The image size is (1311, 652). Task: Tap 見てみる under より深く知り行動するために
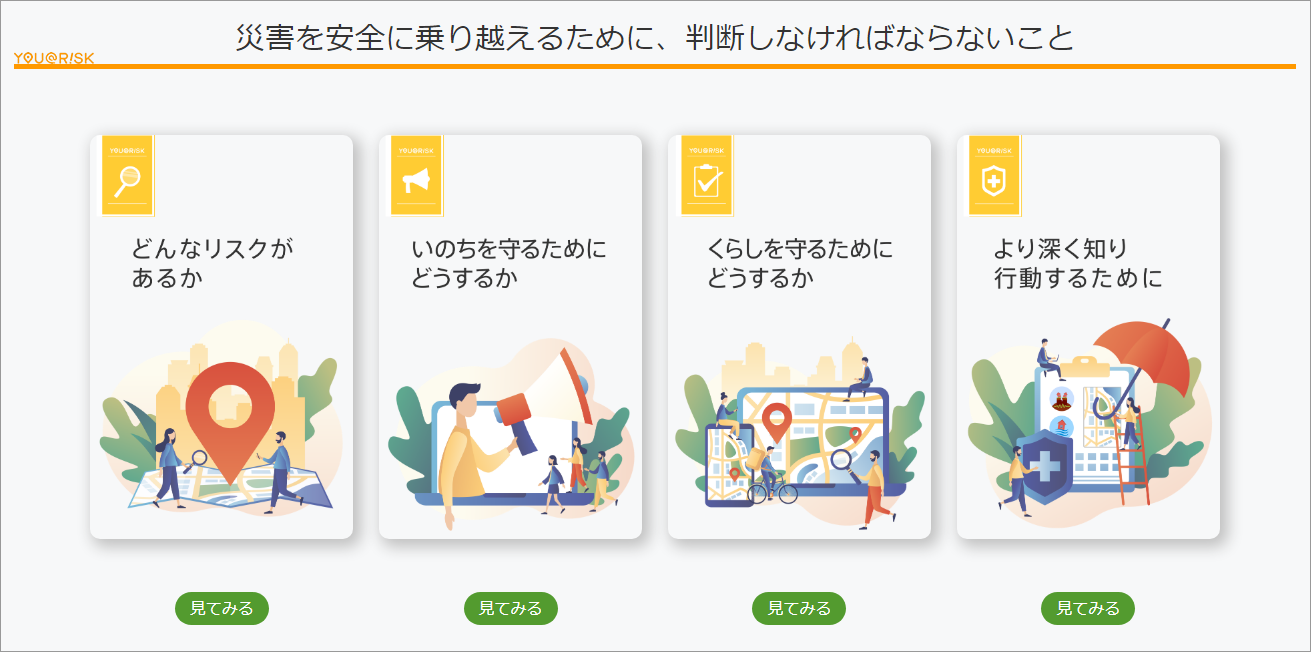point(1087,608)
